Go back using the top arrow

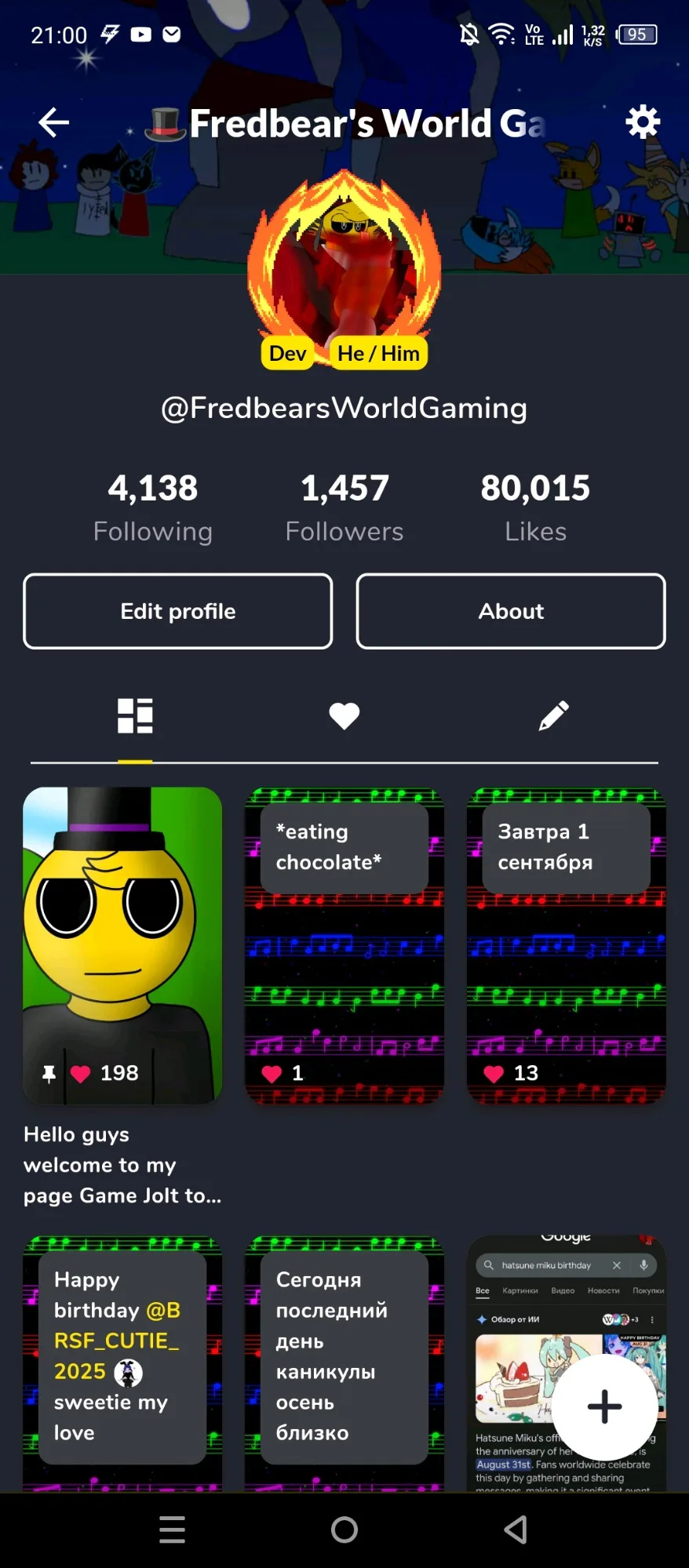(53, 122)
